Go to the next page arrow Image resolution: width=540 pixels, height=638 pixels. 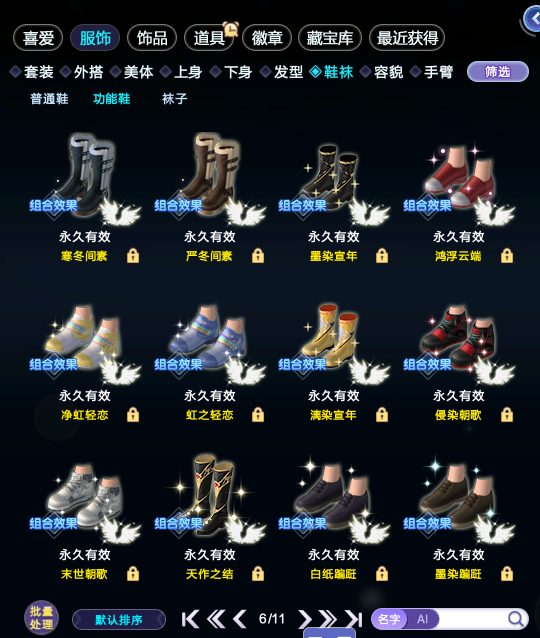click(x=304, y=619)
